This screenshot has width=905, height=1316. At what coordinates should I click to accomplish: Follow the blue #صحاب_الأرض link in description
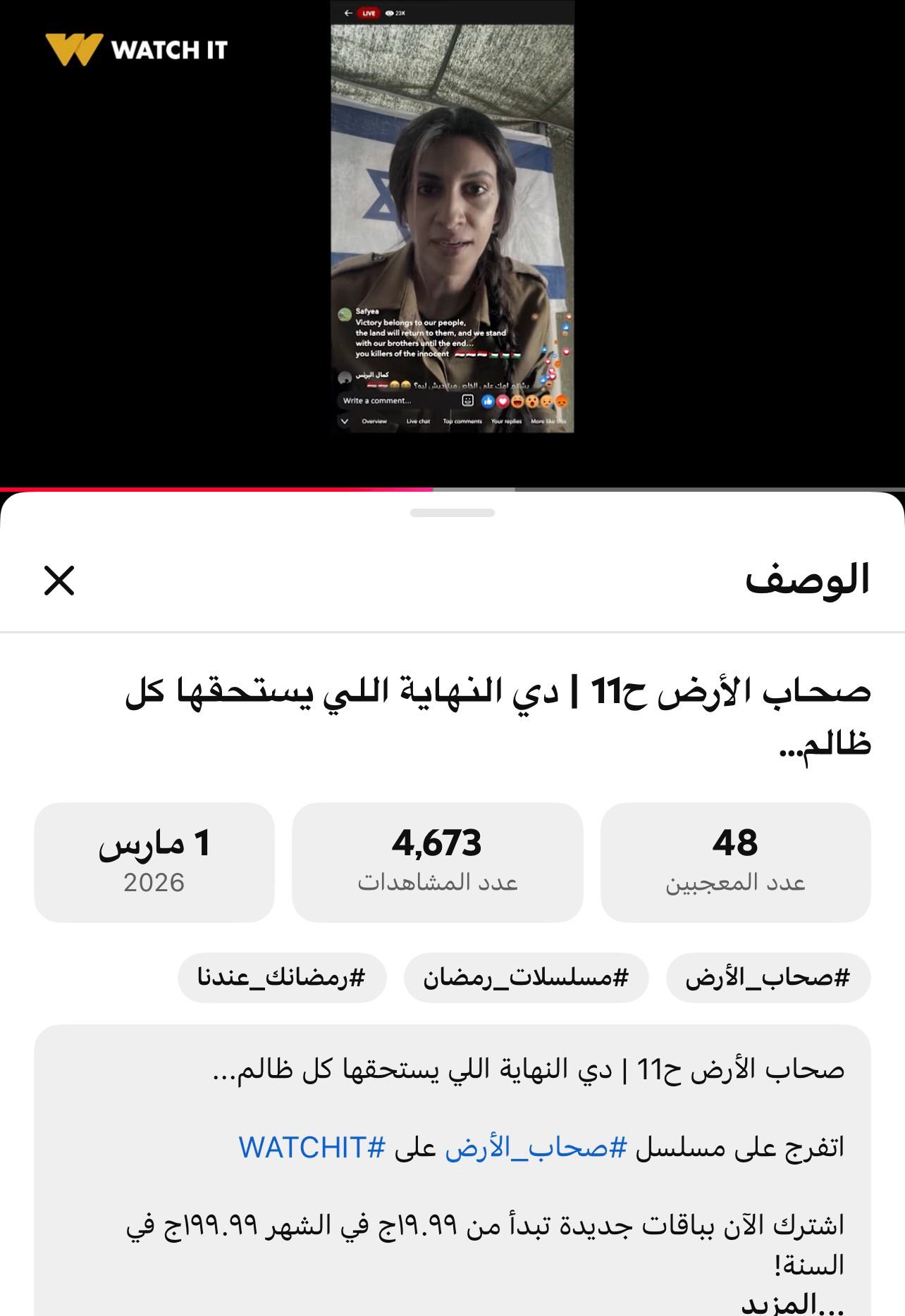(x=536, y=1148)
